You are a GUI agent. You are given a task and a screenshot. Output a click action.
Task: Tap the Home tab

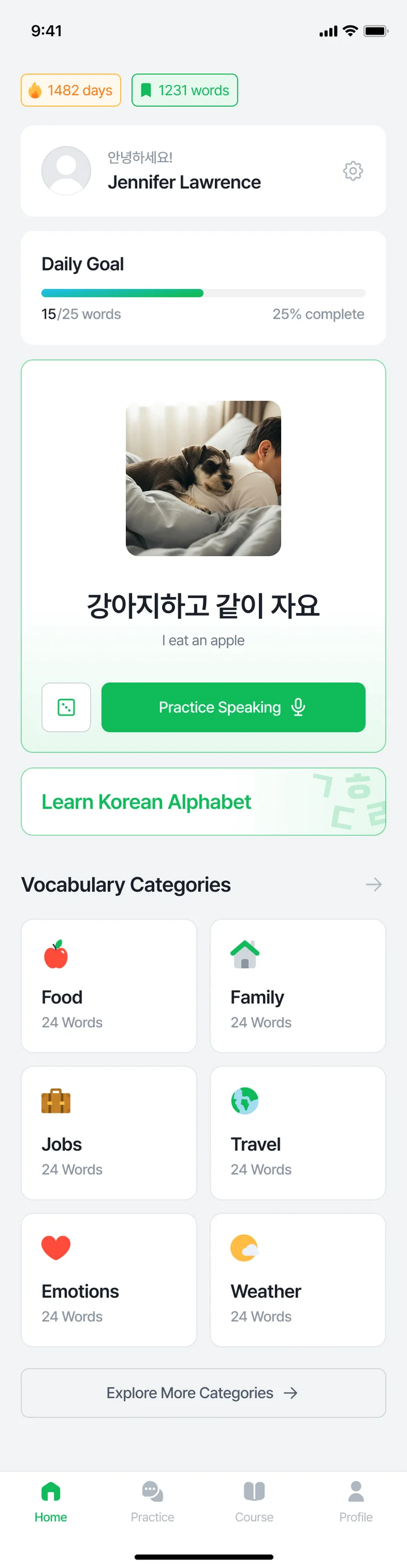pyautogui.click(x=50, y=1501)
